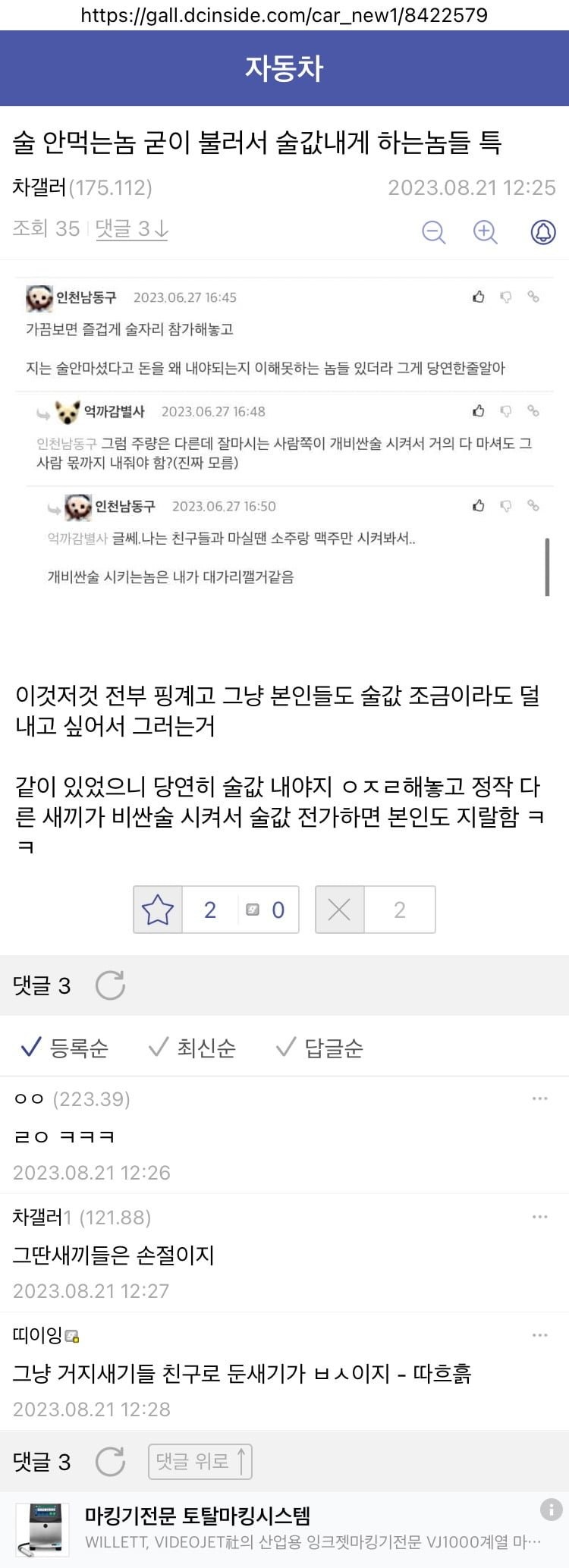Open options for ㅇㅇ (223.39) comment

pos(539,1098)
